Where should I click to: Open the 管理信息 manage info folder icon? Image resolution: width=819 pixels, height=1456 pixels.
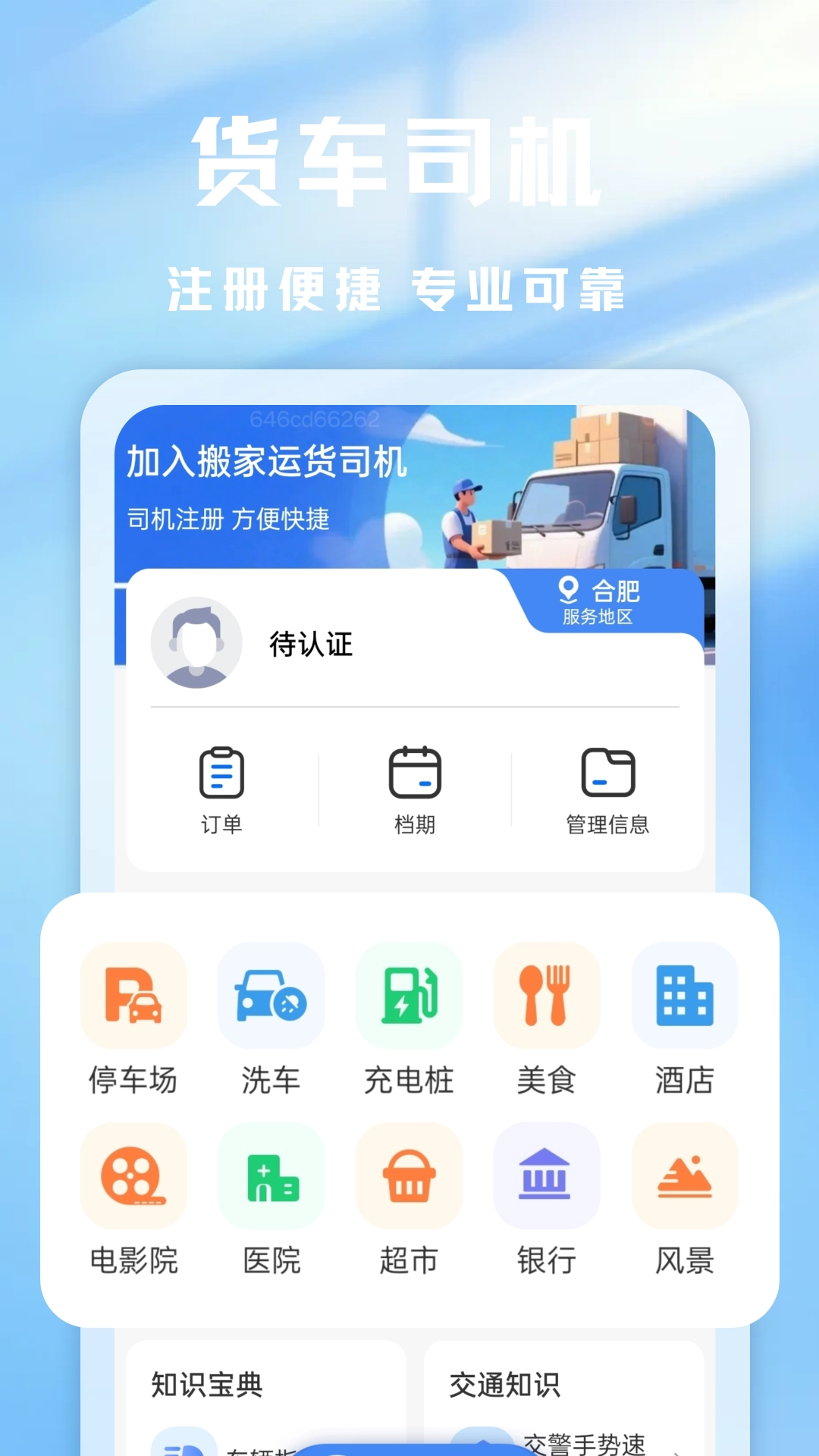coord(609,771)
